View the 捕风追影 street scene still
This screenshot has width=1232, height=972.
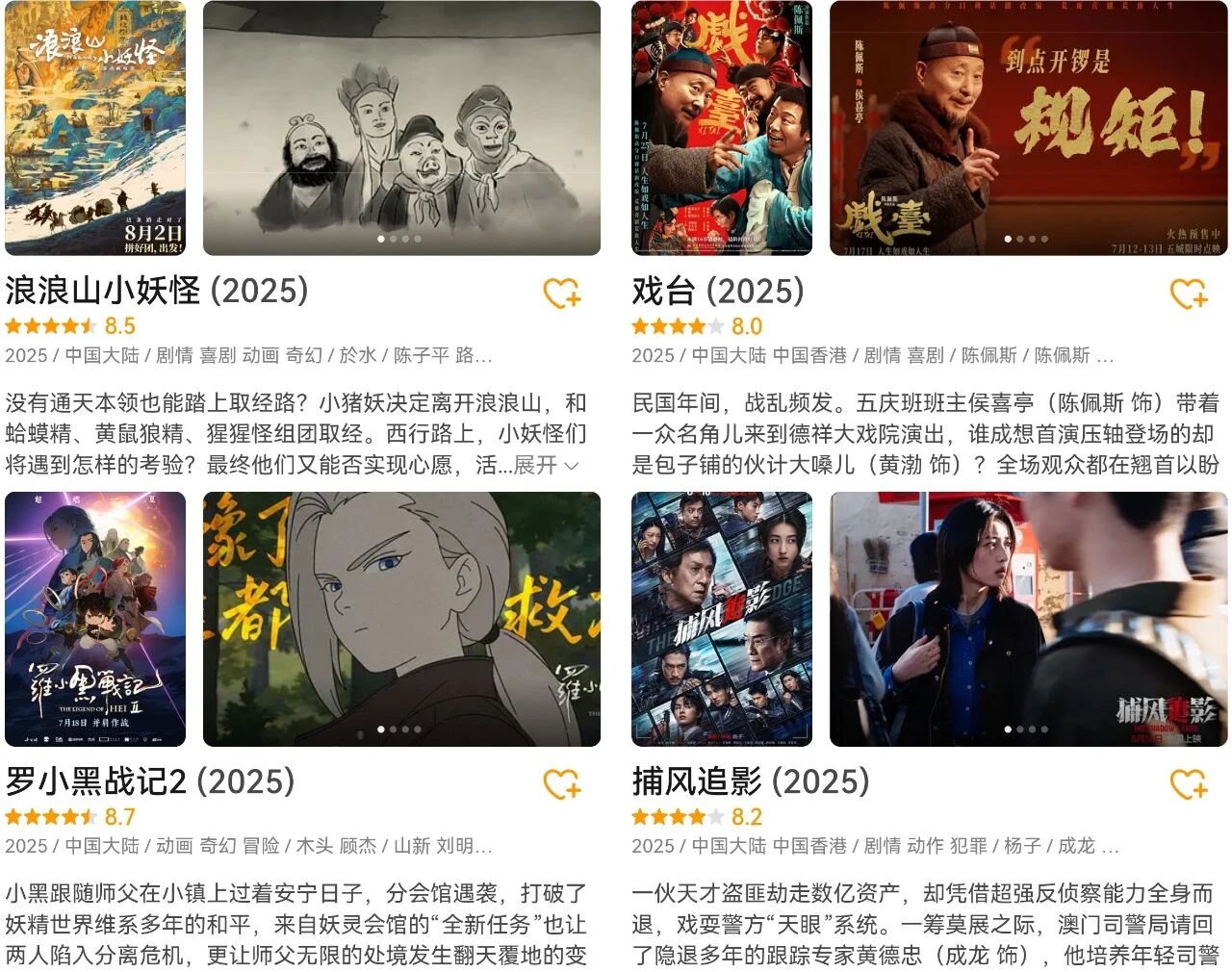point(1028,619)
